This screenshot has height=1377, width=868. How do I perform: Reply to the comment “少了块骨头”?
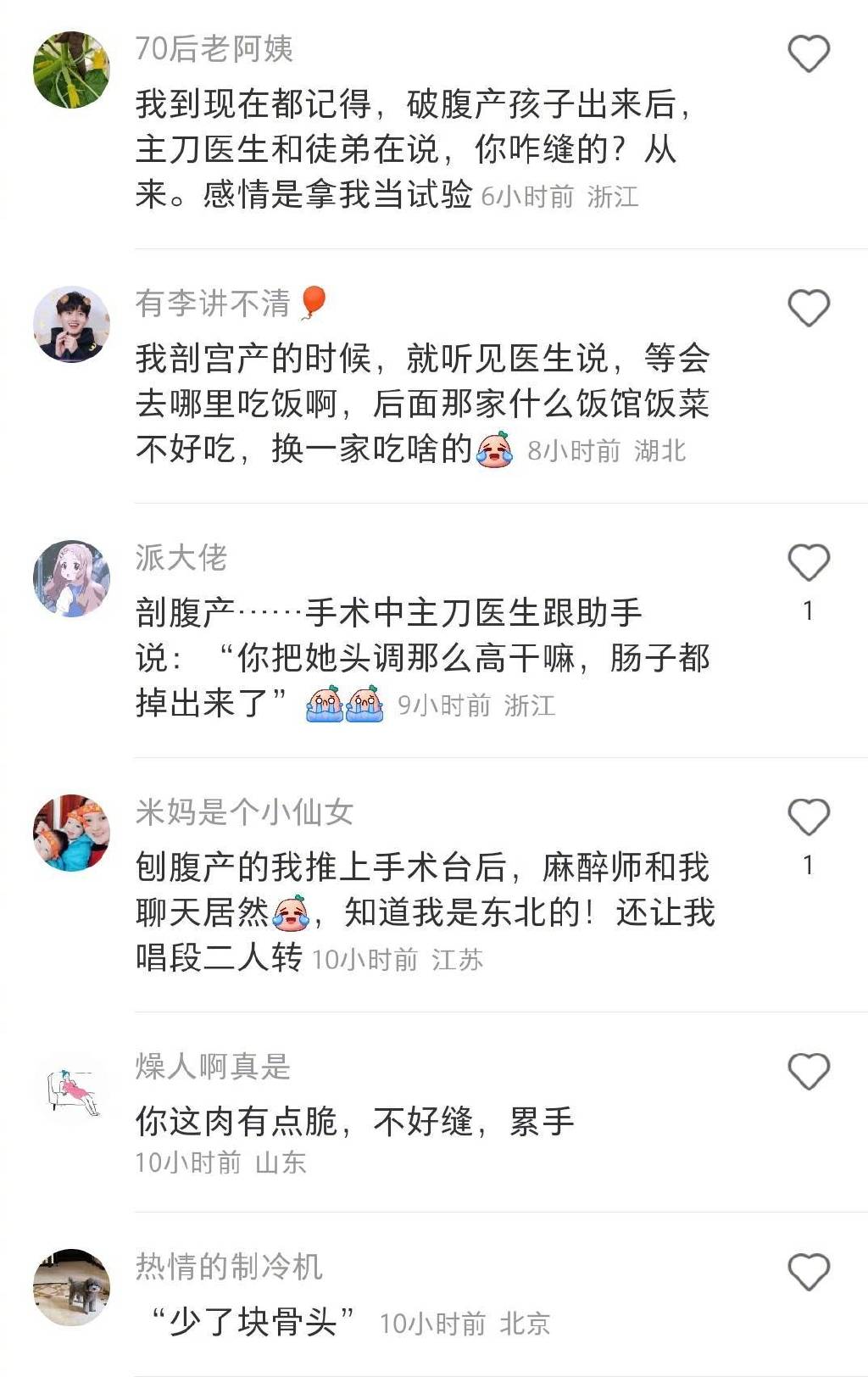pos(253,1321)
